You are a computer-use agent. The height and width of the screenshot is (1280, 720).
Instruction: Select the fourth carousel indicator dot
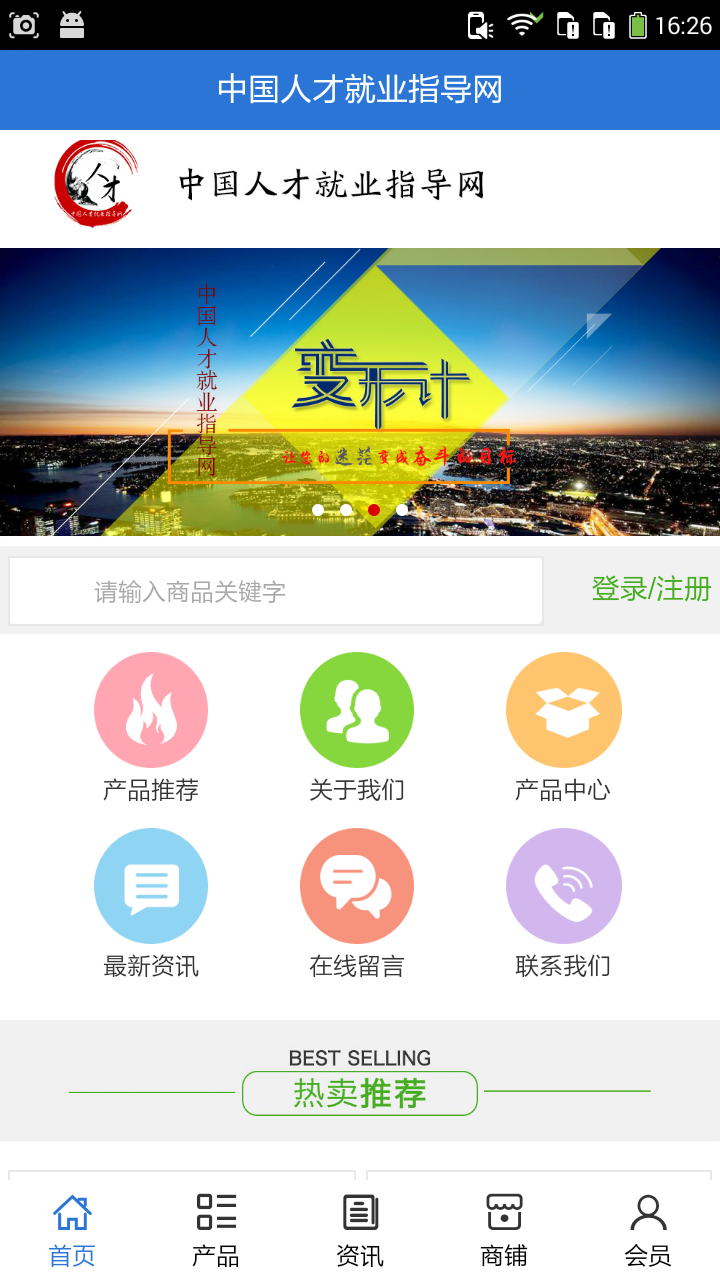(x=402, y=509)
